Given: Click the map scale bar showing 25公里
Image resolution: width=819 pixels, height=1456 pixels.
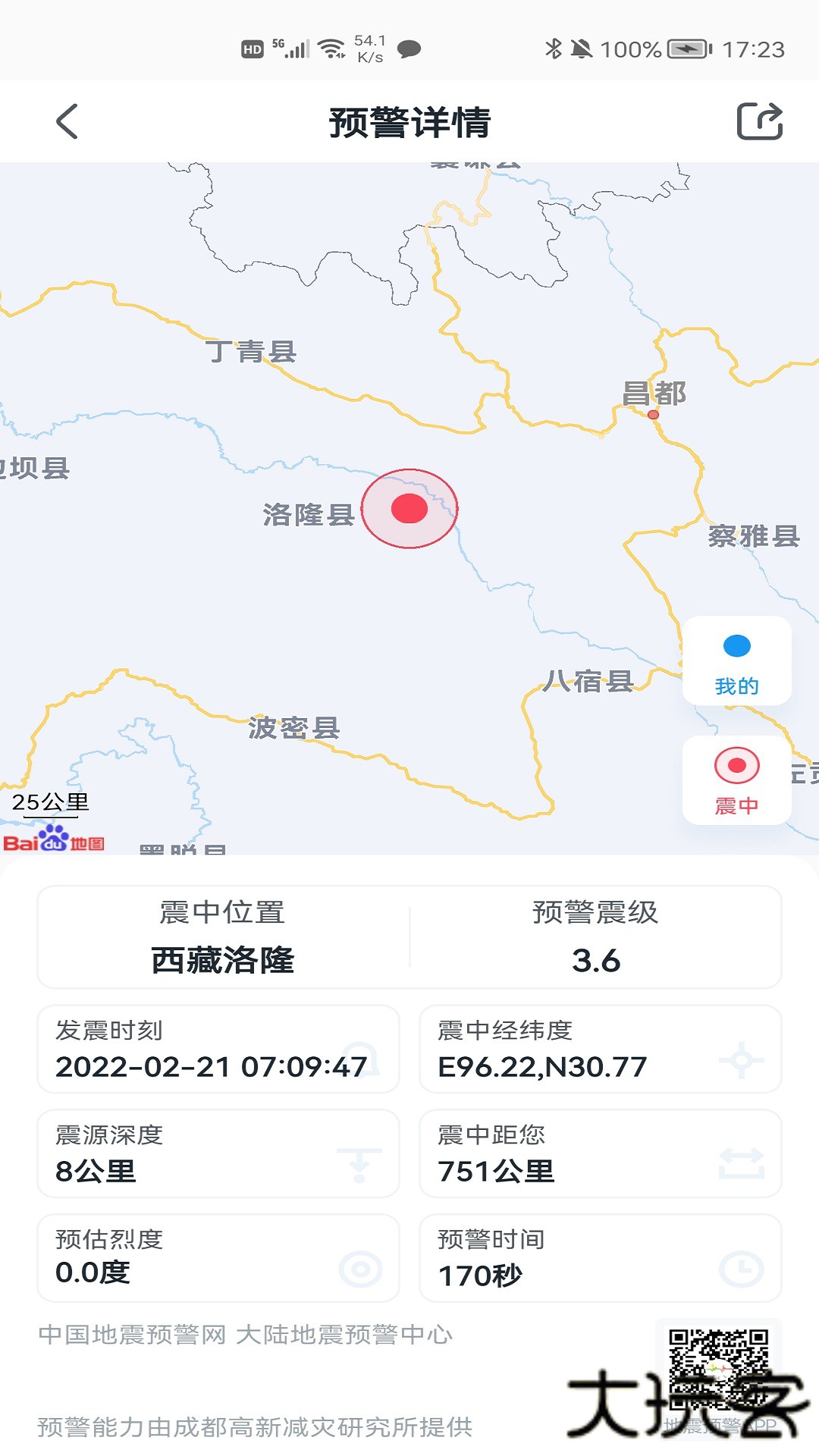Looking at the screenshot, I should 50,804.
